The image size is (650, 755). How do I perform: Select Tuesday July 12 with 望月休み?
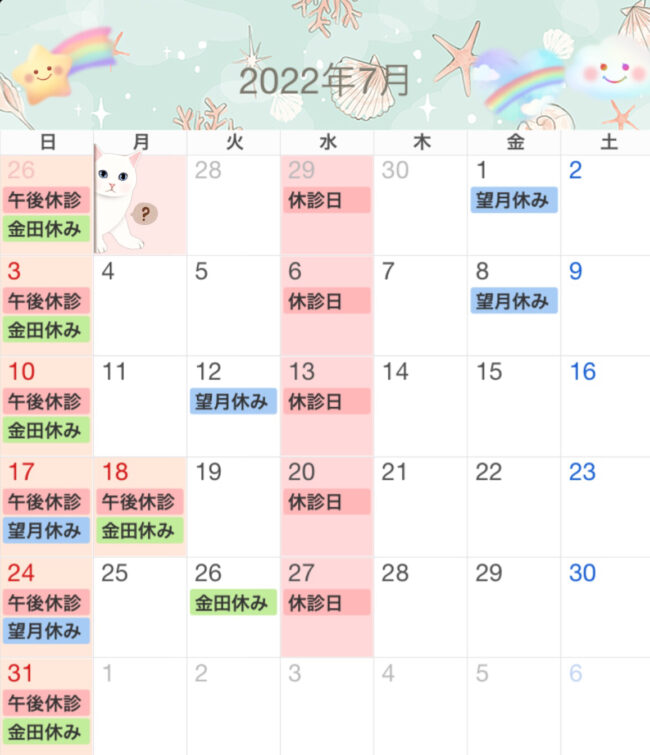[233, 405]
